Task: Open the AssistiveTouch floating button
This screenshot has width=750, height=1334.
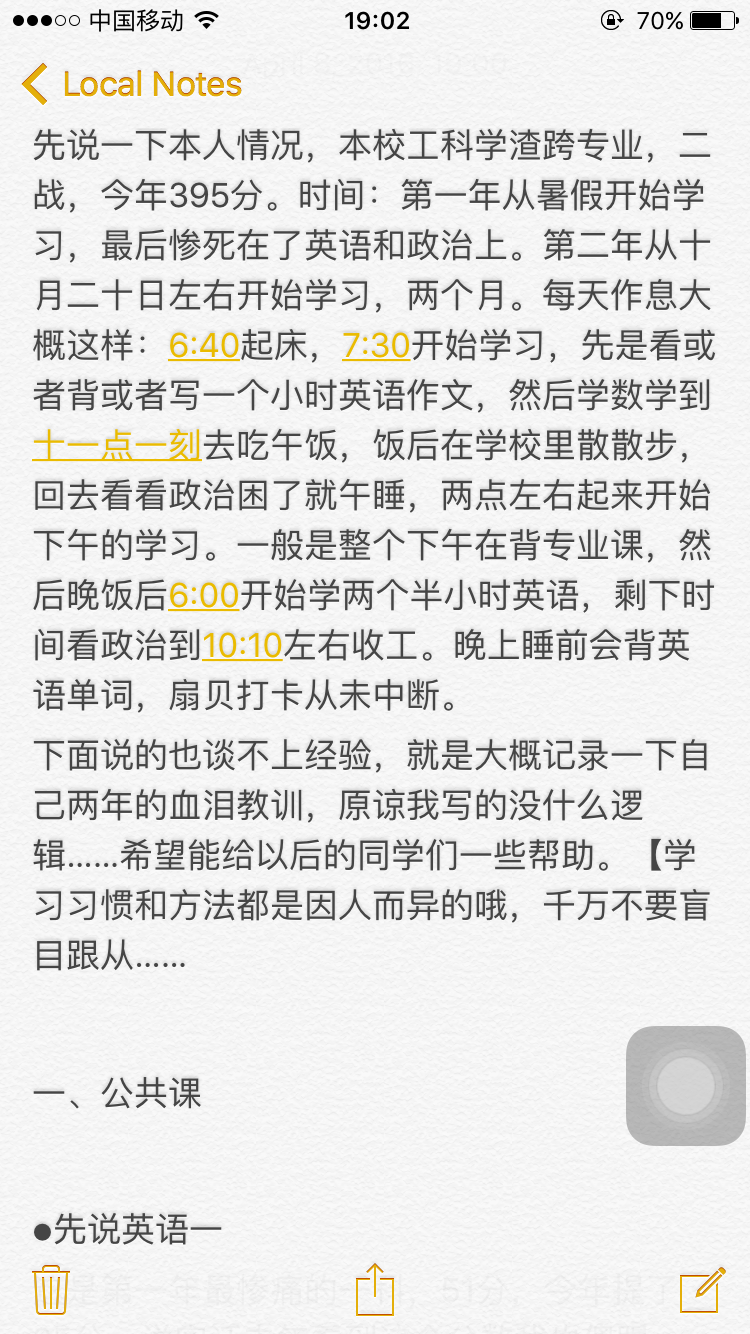Action: [x=686, y=1086]
